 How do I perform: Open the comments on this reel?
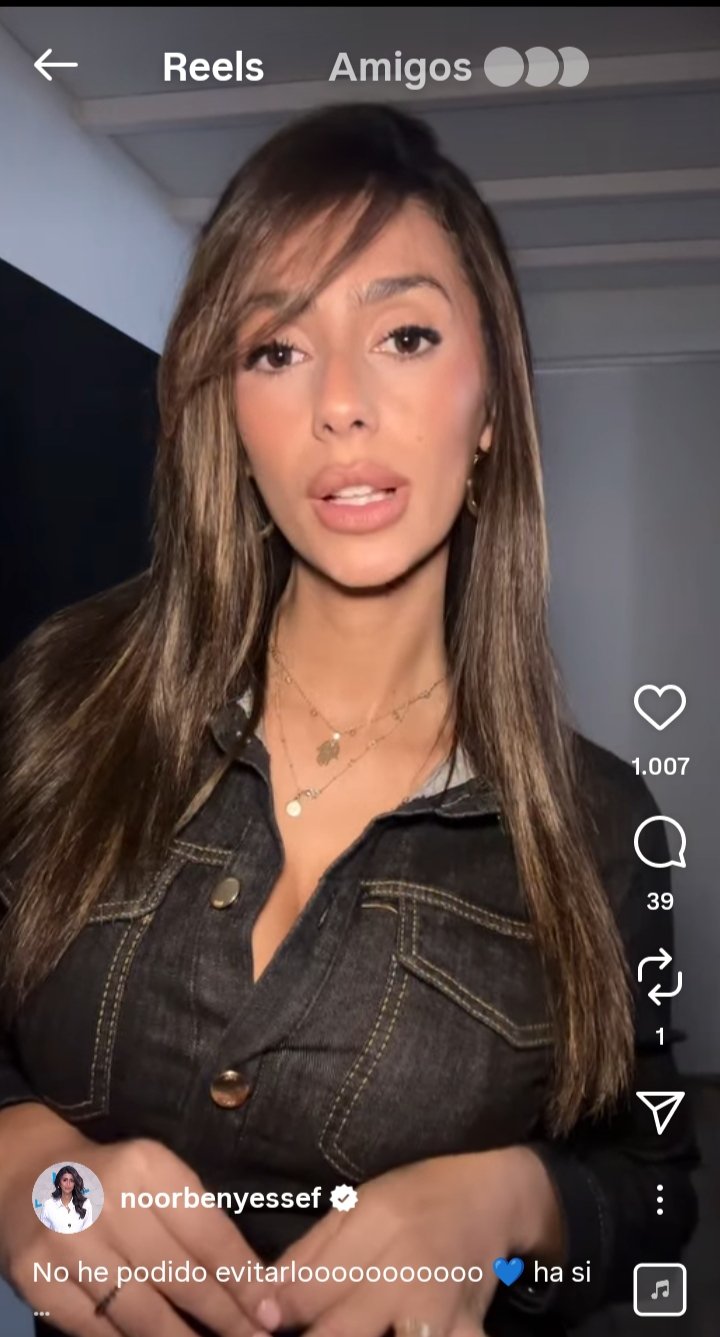pyautogui.click(x=660, y=844)
